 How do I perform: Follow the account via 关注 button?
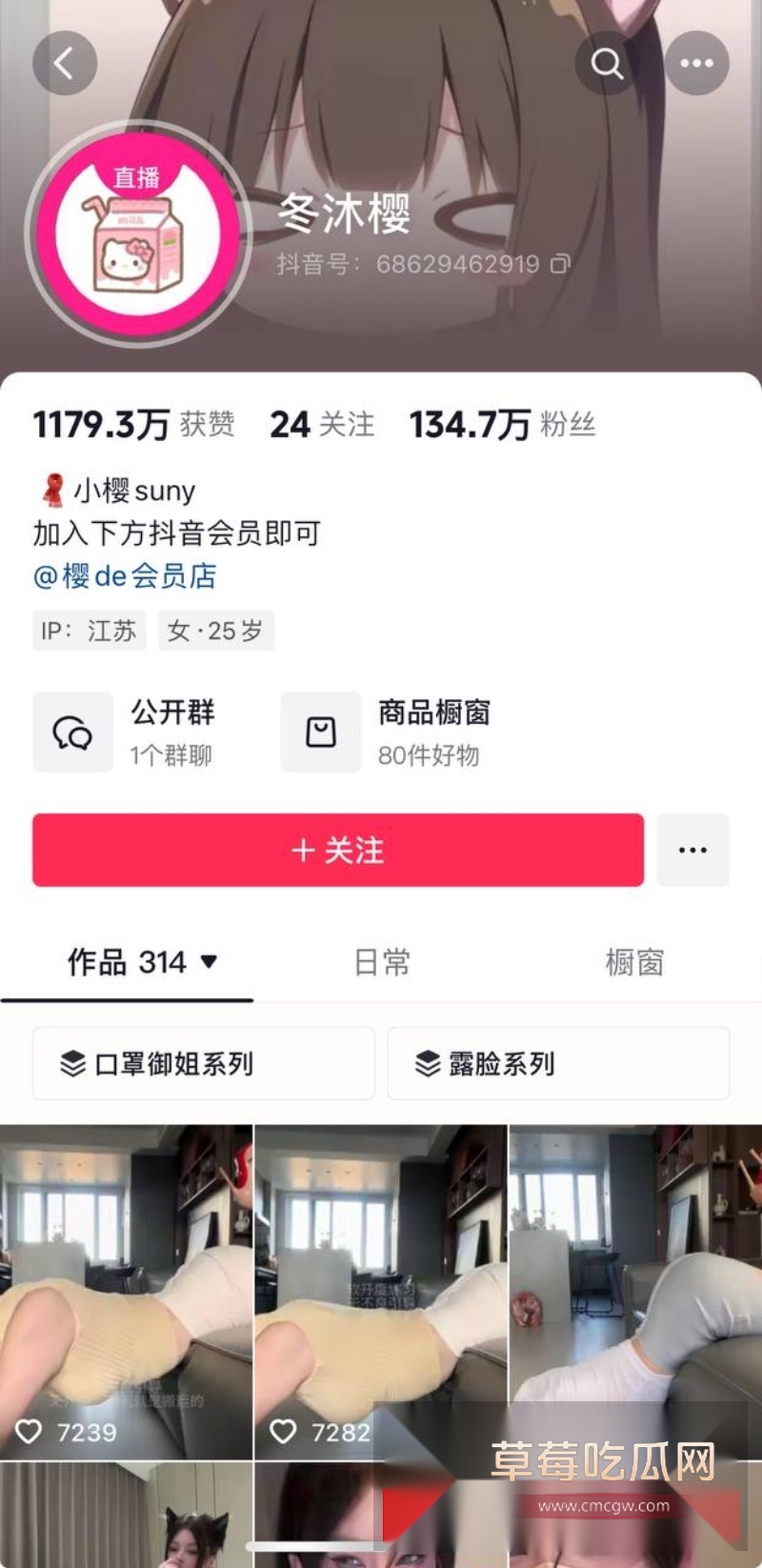click(337, 851)
